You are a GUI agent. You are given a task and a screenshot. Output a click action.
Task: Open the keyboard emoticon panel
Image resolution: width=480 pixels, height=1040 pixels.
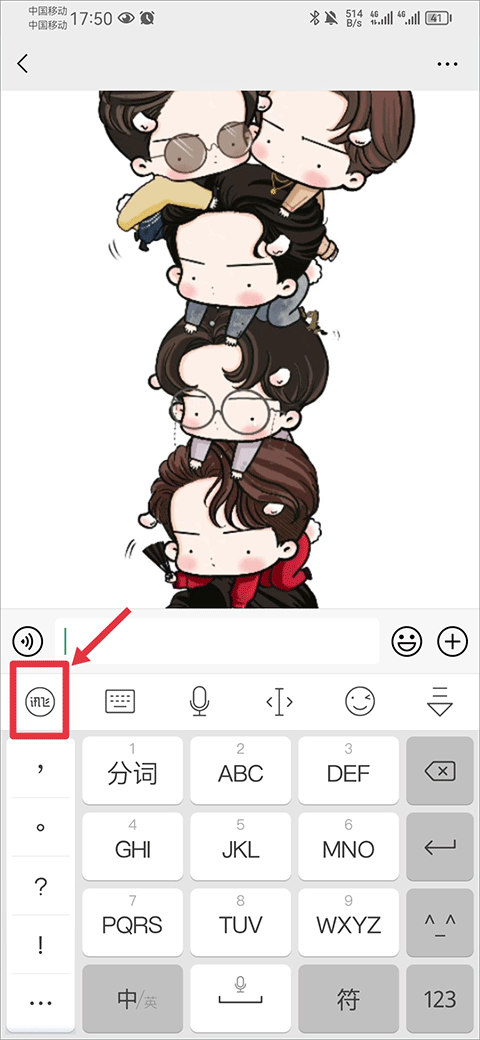pyautogui.click(x=360, y=700)
